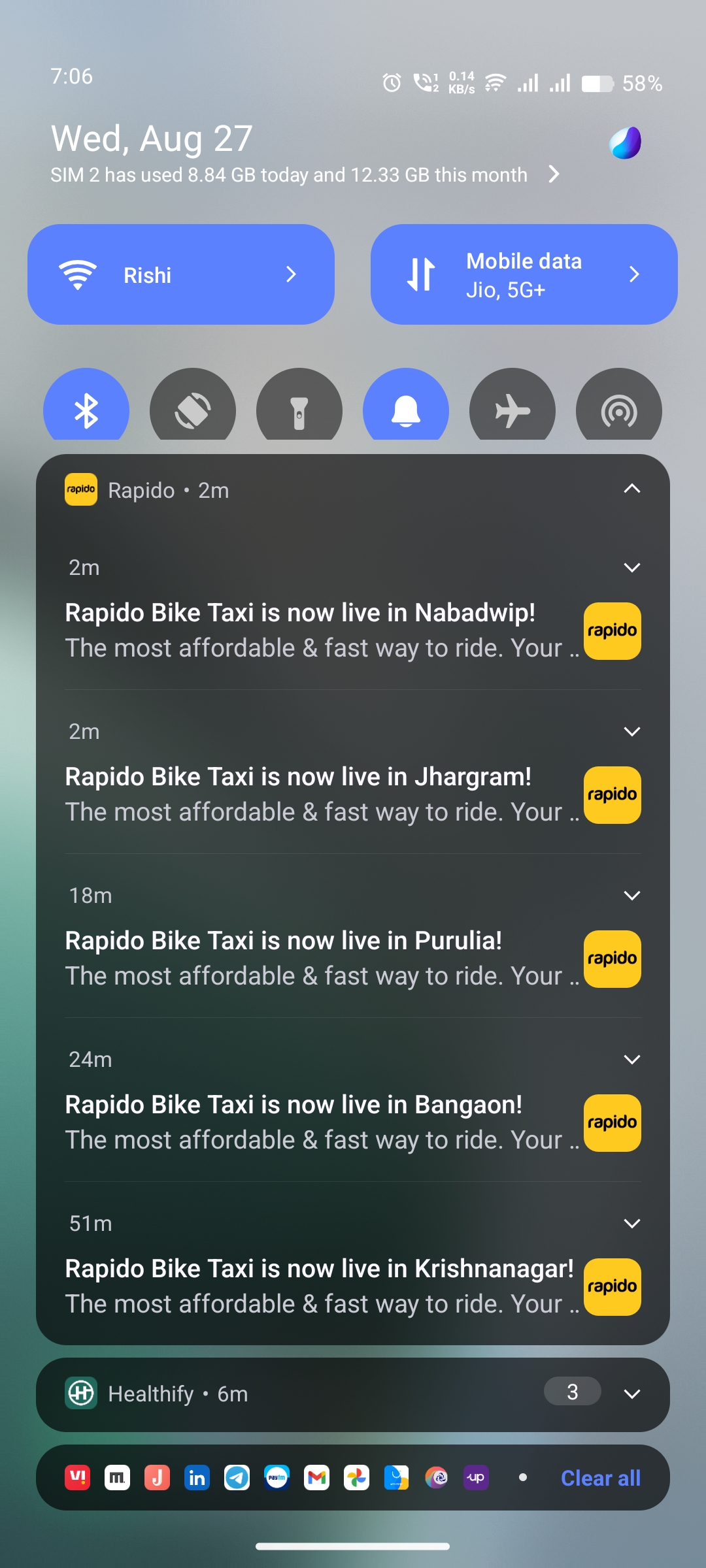Toggle the sound mode bell
This screenshot has width=706, height=1568.
pyautogui.click(x=406, y=410)
